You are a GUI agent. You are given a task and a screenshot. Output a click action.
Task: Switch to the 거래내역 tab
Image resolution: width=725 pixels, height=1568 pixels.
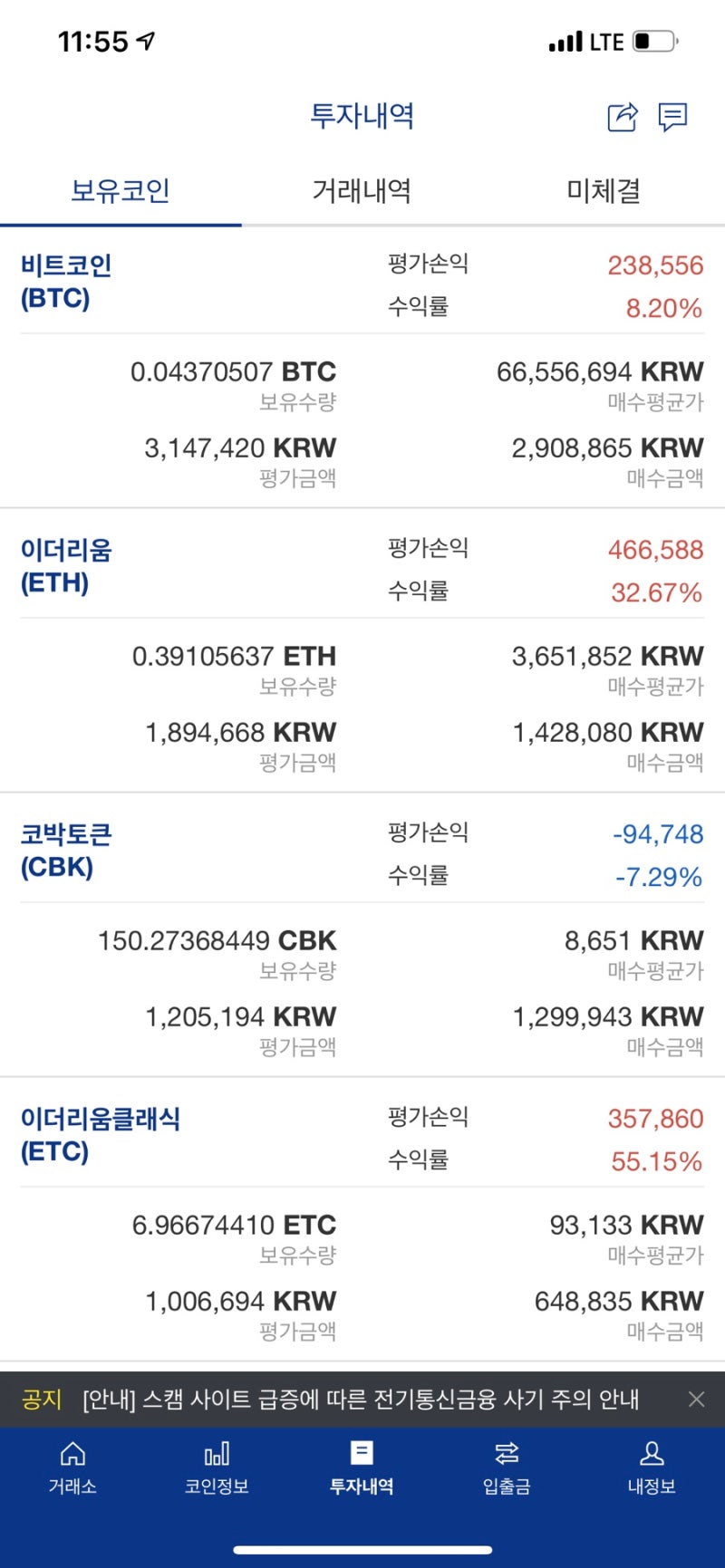(362, 191)
